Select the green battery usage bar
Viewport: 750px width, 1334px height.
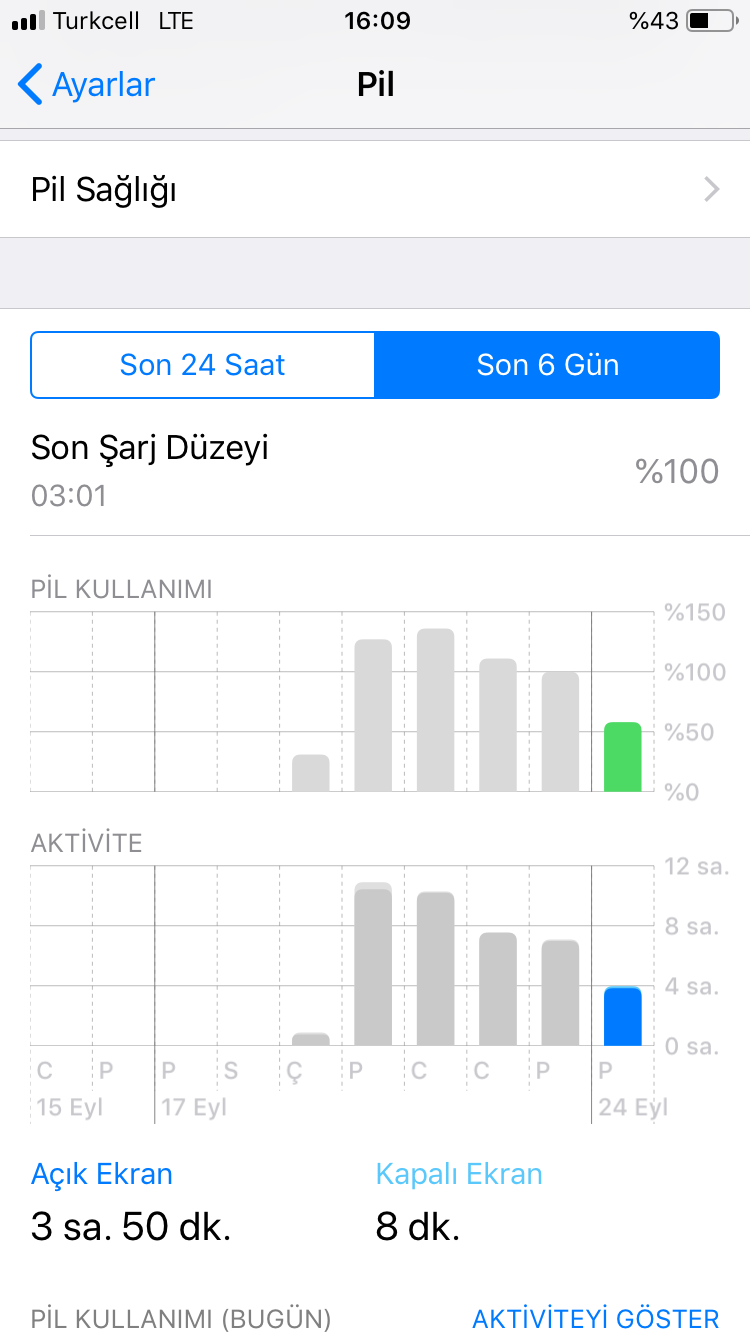pos(623,757)
